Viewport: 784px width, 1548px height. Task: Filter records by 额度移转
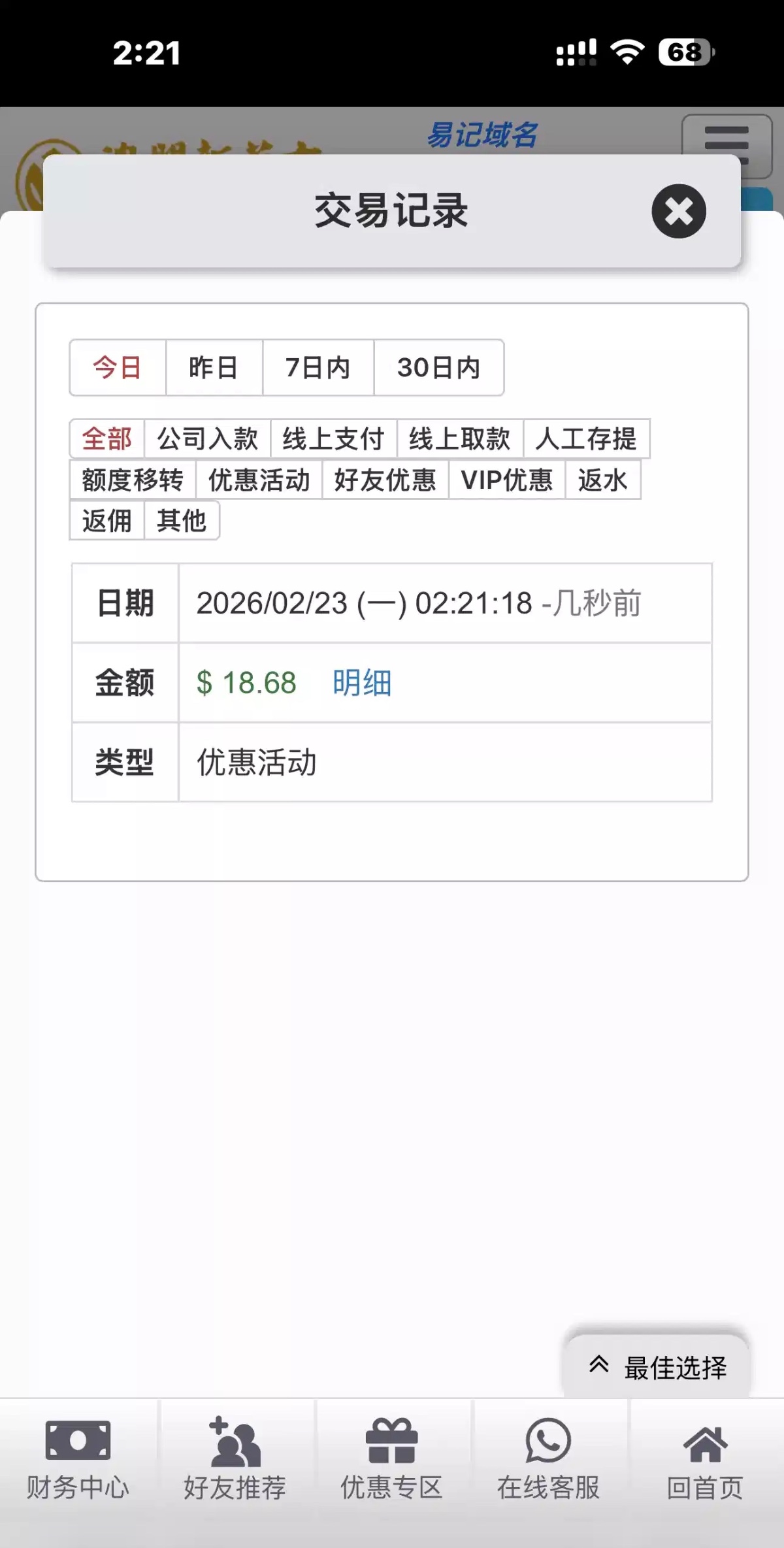tap(133, 480)
